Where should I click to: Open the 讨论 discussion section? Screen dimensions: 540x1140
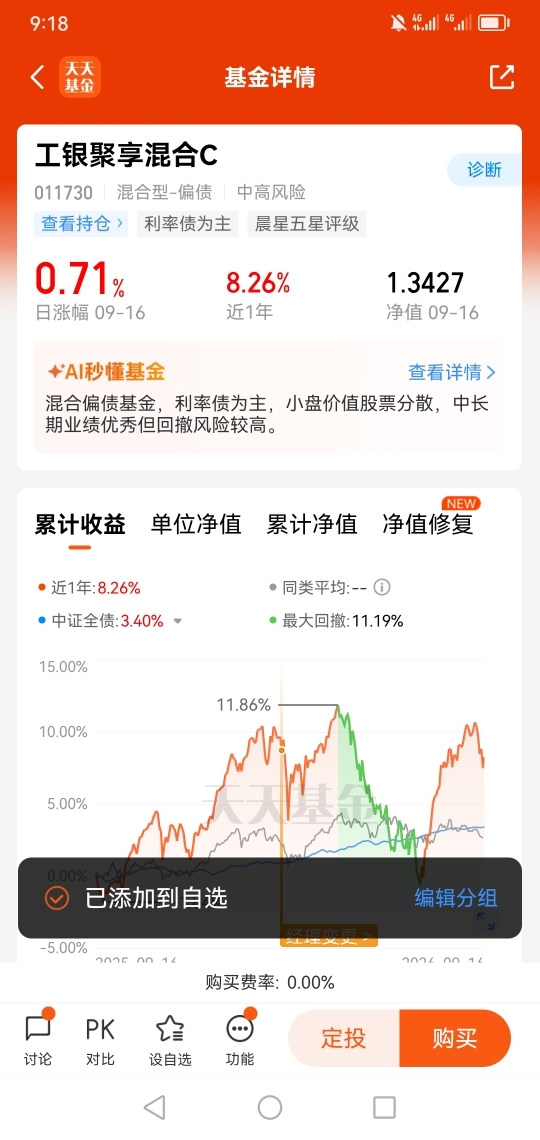(38, 1040)
